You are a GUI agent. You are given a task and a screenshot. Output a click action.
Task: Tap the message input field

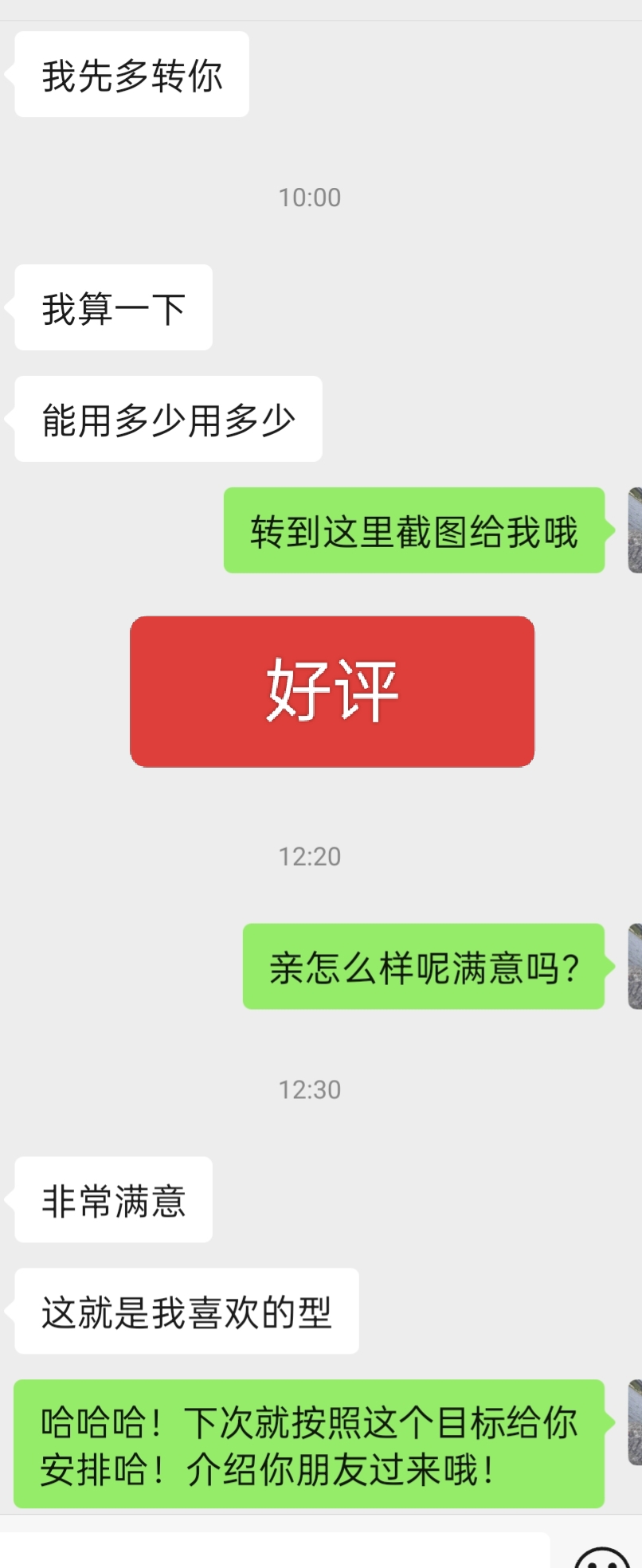(275, 1552)
